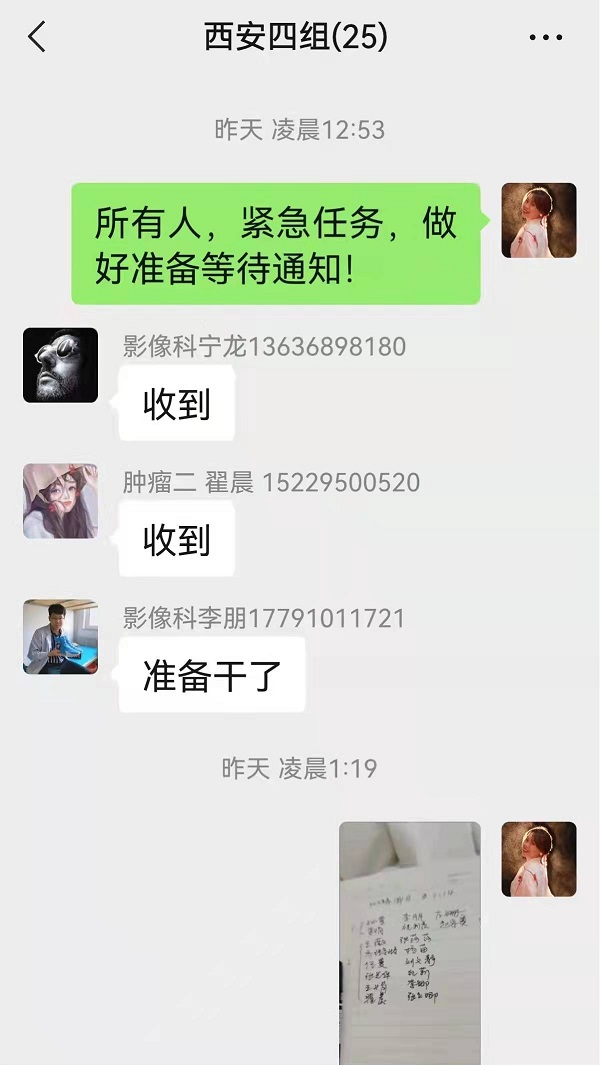Image resolution: width=600 pixels, height=1065 pixels.
Task: Tap 影像科宁龙's profile avatar
Action: click(x=60, y=365)
